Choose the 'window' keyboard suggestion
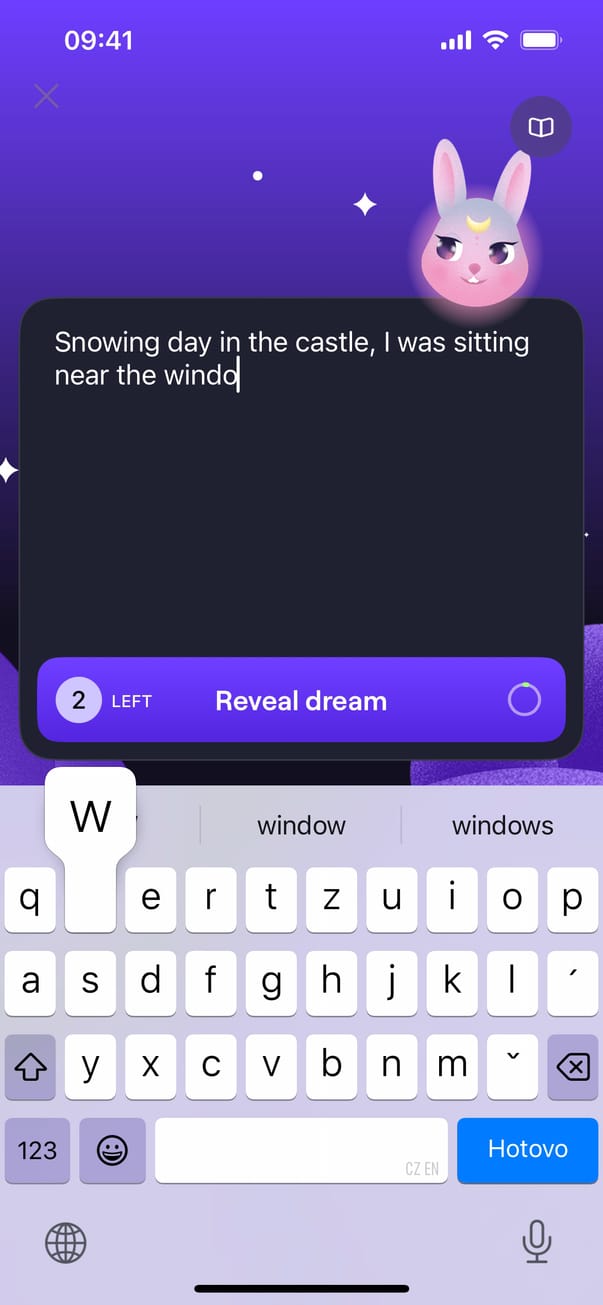 click(x=301, y=825)
